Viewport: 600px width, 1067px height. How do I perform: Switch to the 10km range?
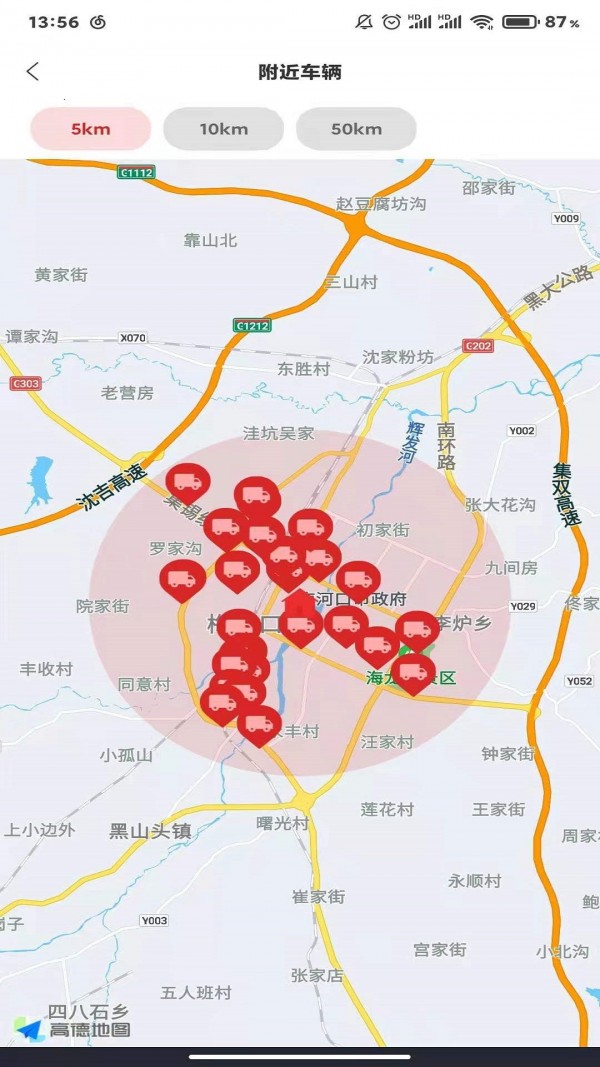[x=223, y=129]
